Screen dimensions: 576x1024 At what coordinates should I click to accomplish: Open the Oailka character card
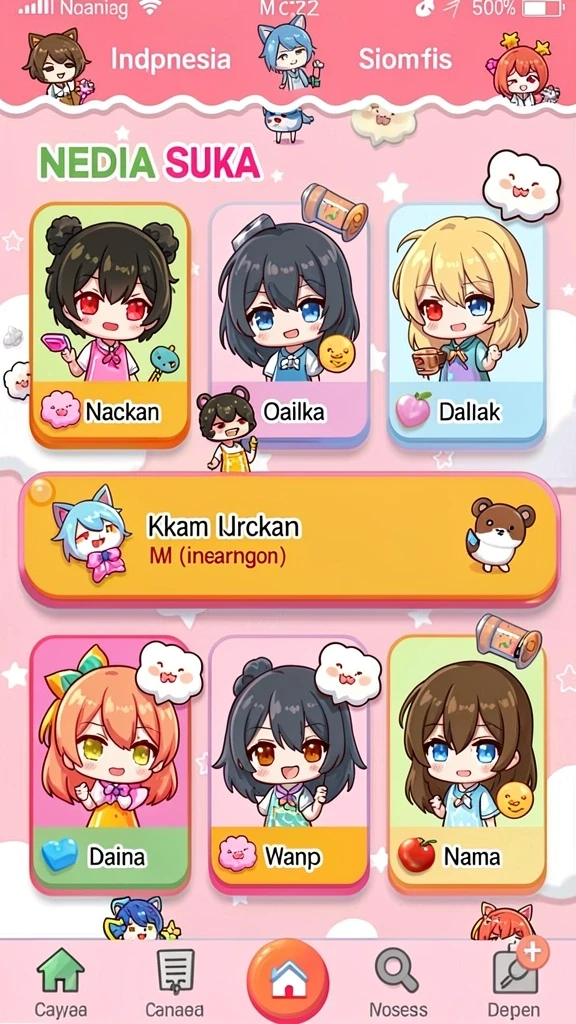(x=289, y=325)
